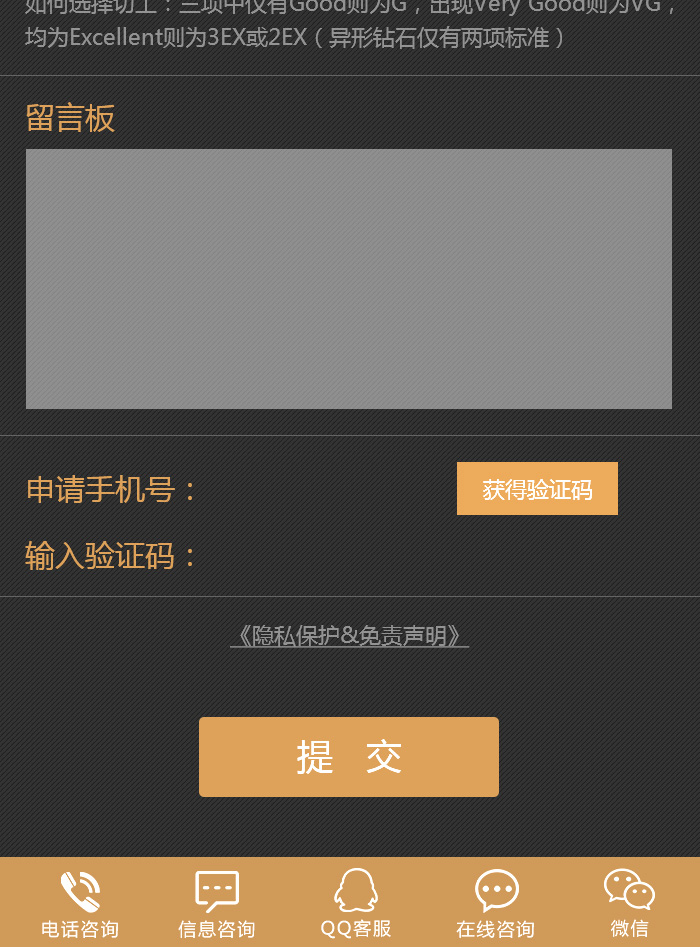Contact QQ客服 customer service
This screenshot has height=947, width=700.
coord(355,903)
